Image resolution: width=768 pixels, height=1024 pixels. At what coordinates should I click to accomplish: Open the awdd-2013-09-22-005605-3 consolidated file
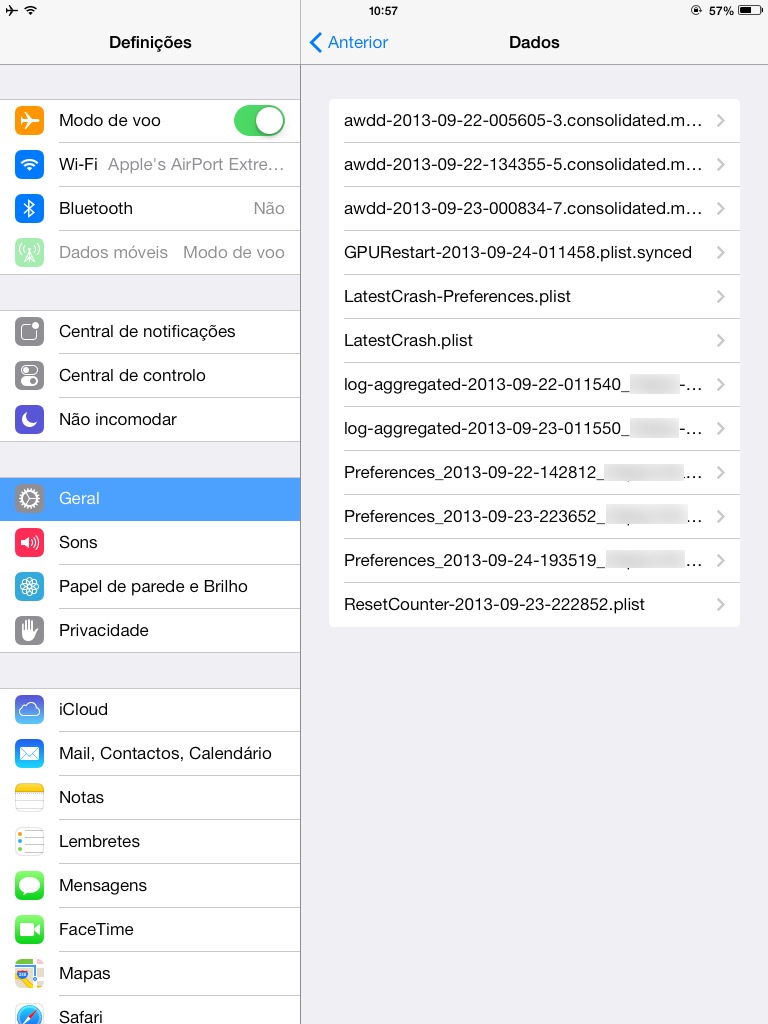(534, 121)
